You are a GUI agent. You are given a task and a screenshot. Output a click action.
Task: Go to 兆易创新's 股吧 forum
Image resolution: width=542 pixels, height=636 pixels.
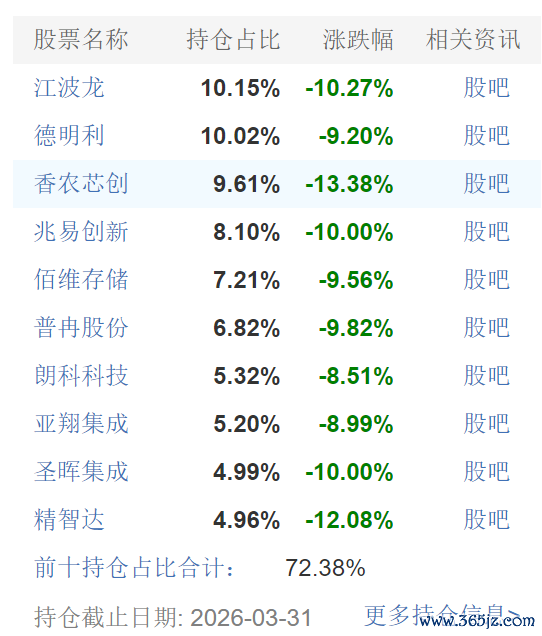tap(486, 232)
